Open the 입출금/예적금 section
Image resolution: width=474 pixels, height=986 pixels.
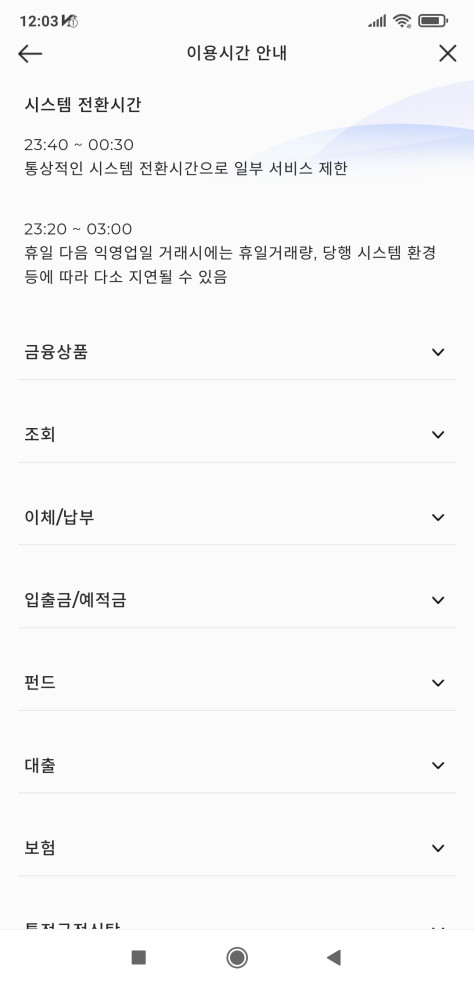(x=237, y=601)
